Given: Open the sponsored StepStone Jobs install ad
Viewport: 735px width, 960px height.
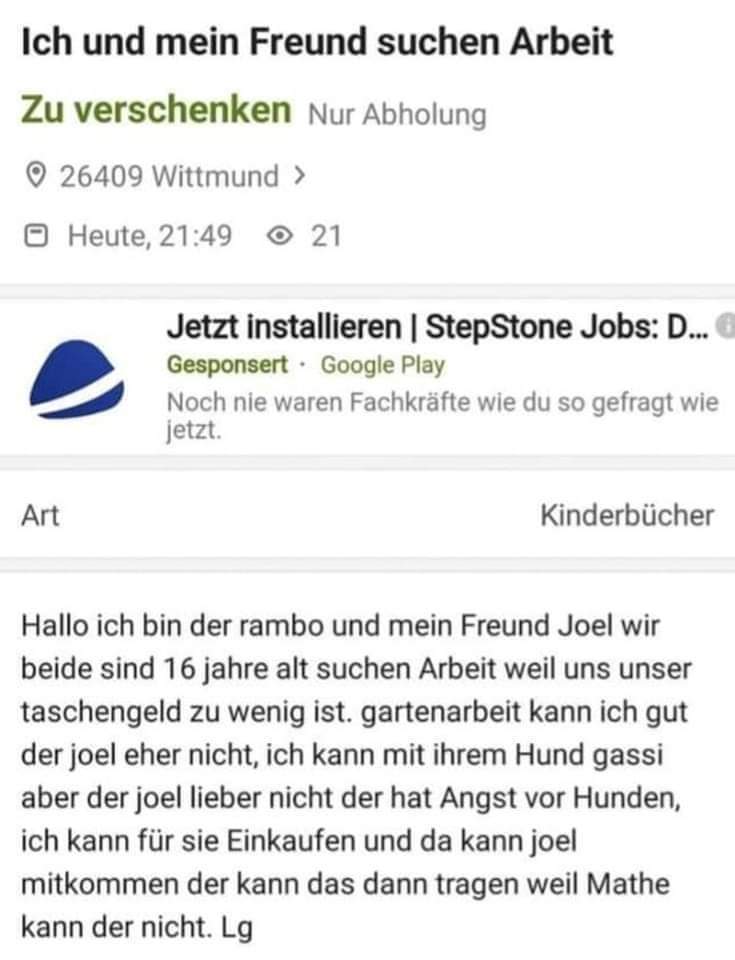Looking at the screenshot, I should pyautogui.click(x=438, y=328).
